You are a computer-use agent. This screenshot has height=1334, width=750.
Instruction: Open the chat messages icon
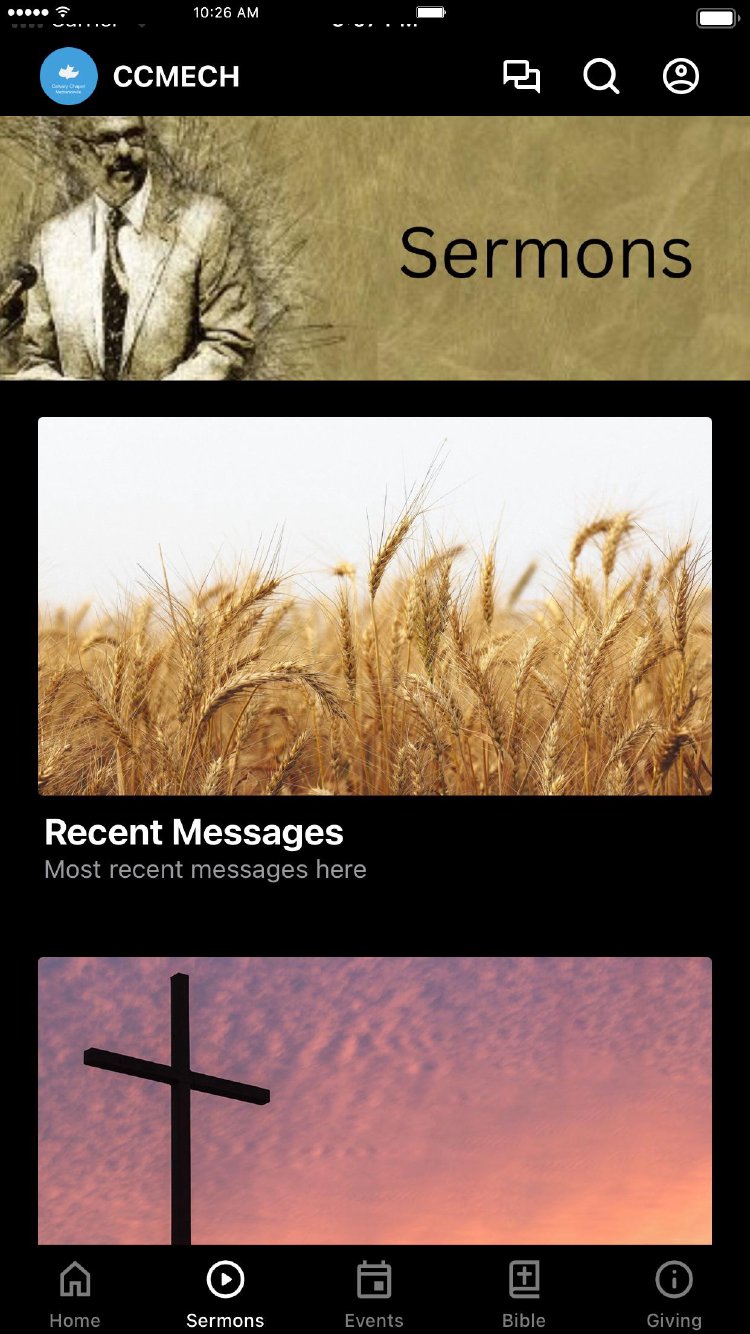(x=521, y=77)
